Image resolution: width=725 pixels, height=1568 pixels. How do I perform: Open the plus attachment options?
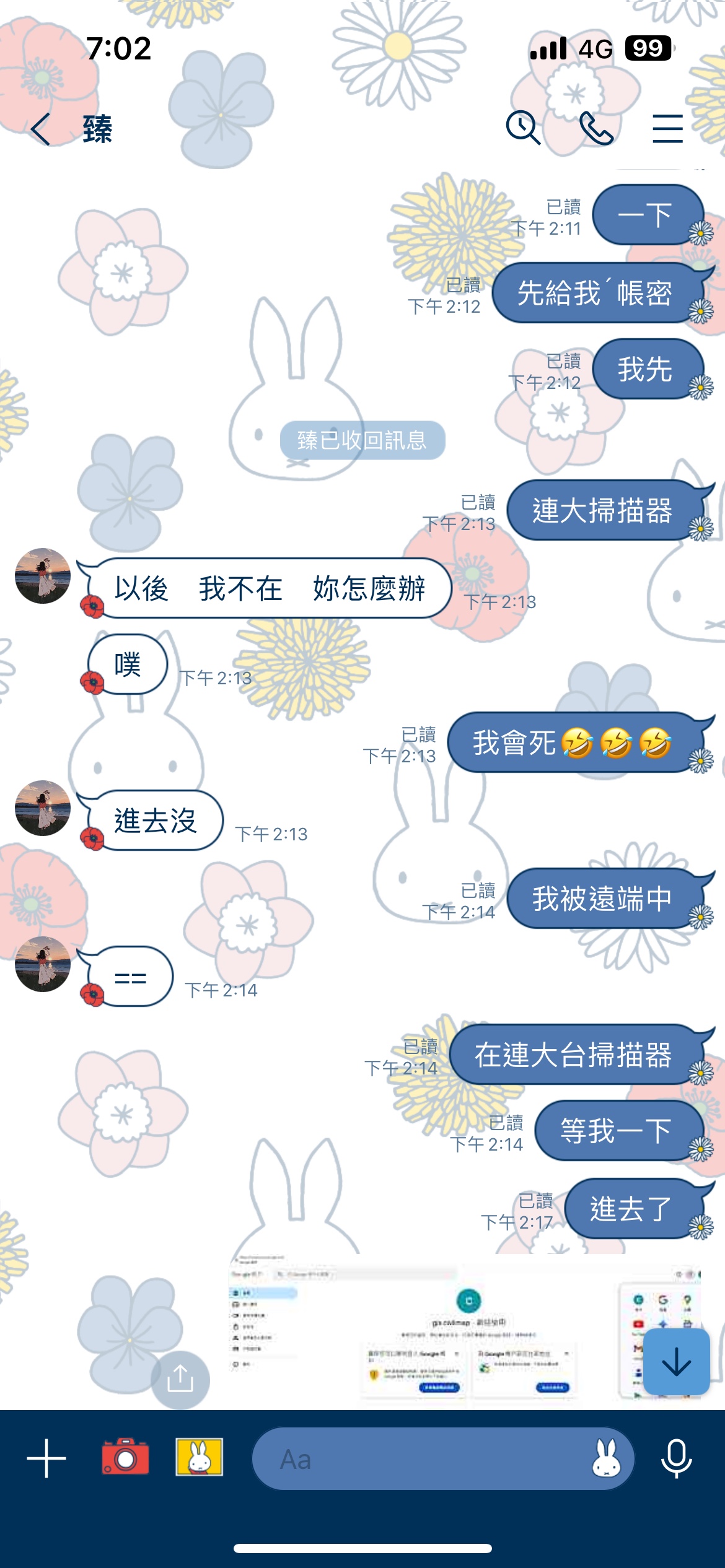click(46, 1458)
